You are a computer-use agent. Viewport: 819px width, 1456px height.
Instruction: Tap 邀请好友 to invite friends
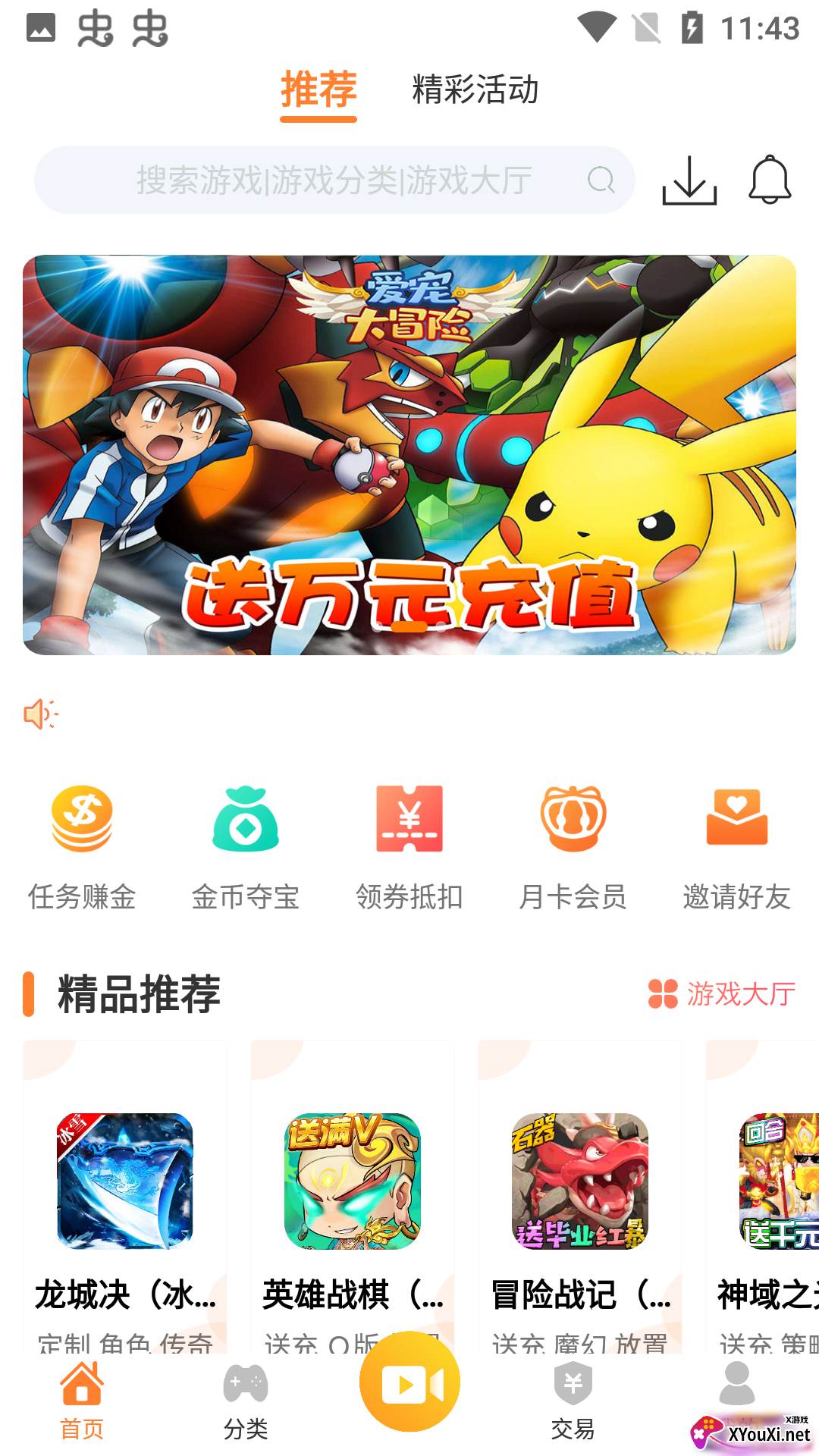click(736, 847)
